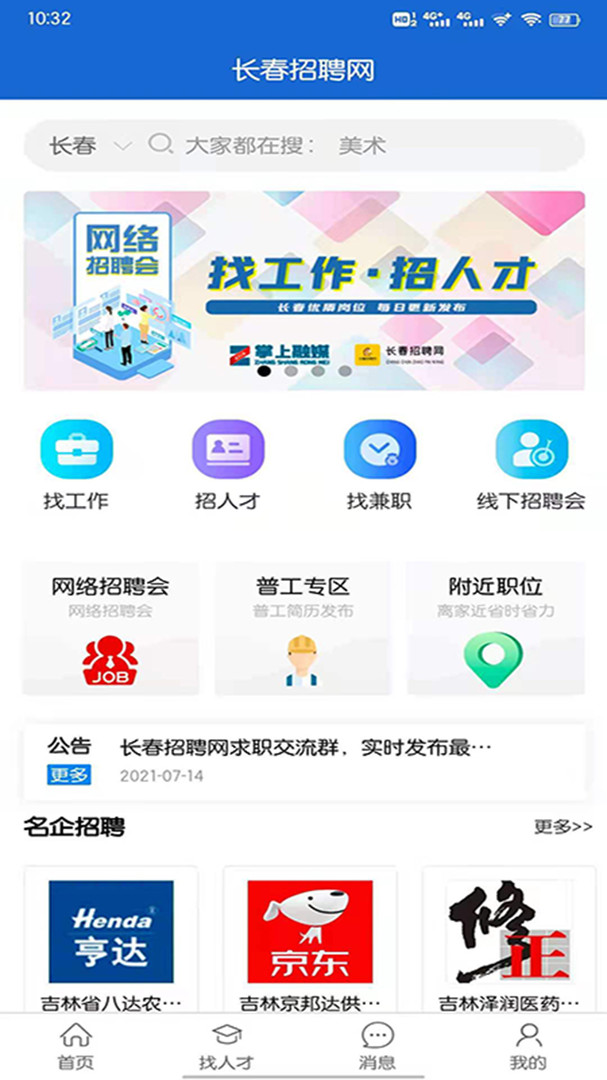The height and width of the screenshot is (1080, 607).
Task: Open 招人才 recruiting section
Action: (227, 464)
